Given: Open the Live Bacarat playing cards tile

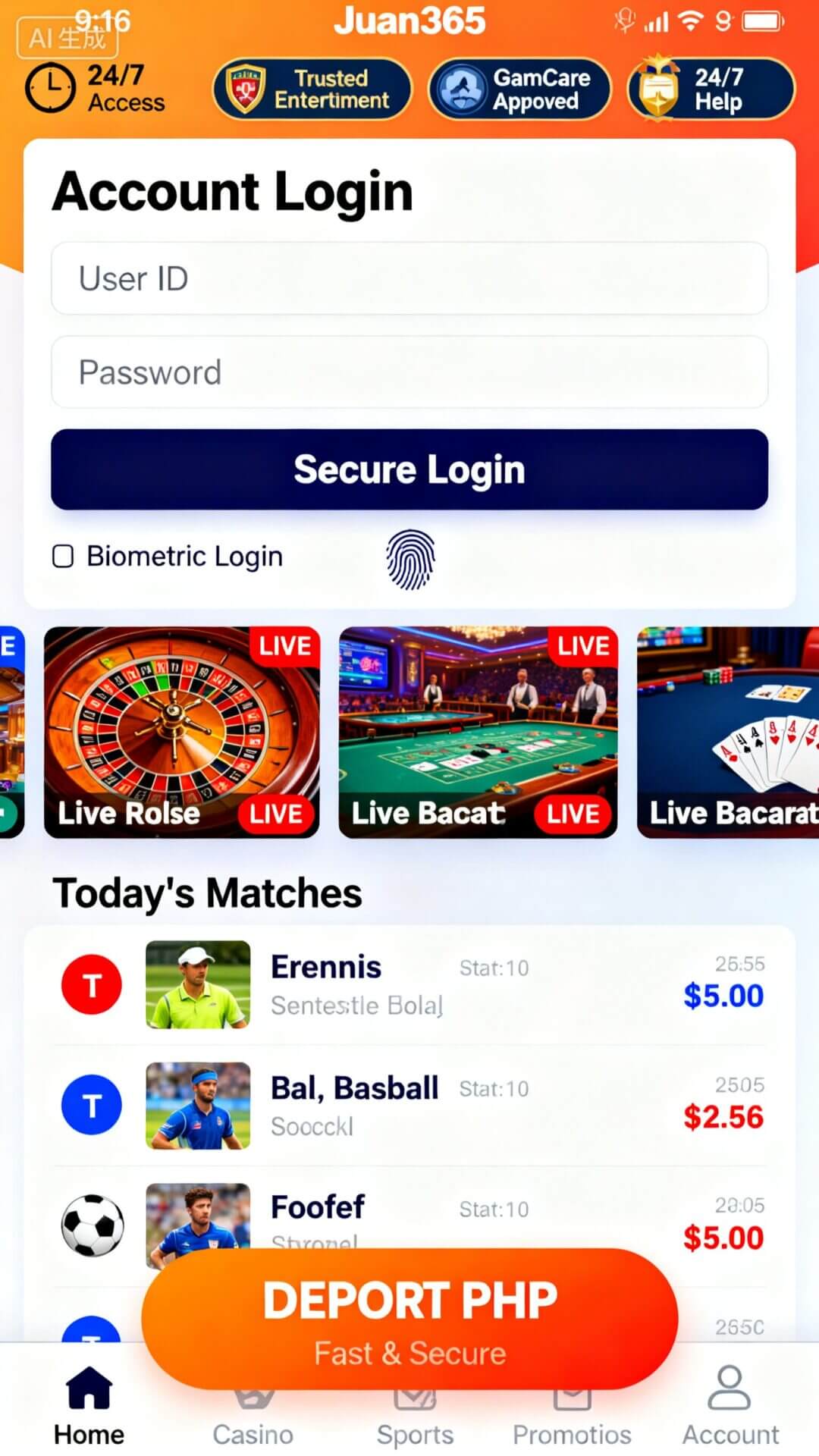Looking at the screenshot, I should click(728, 732).
